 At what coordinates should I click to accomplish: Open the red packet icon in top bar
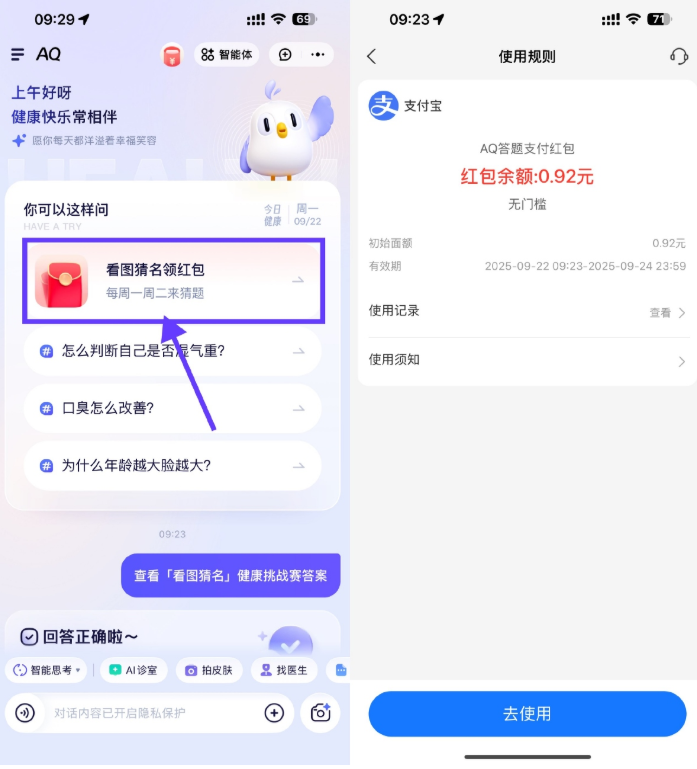(x=172, y=56)
